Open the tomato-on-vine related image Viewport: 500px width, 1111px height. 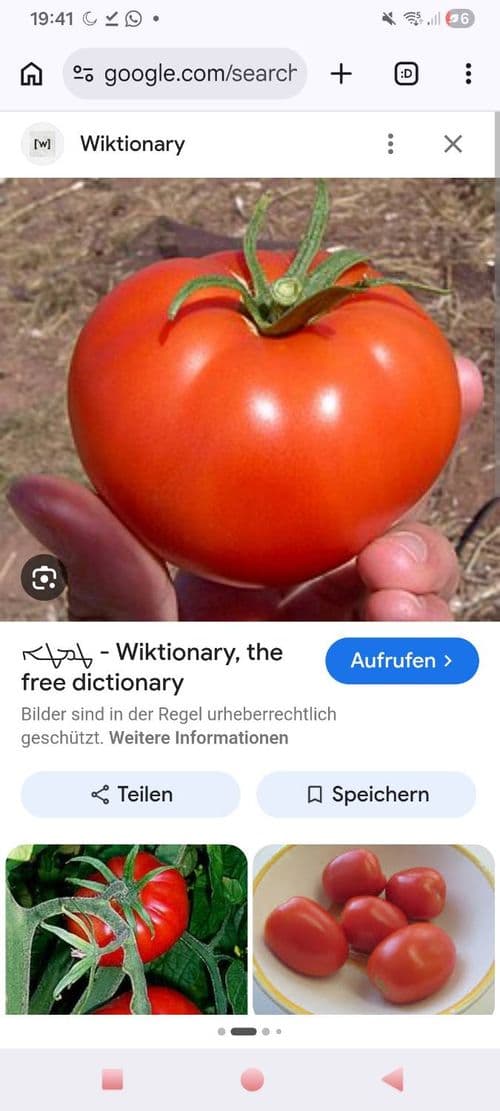click(127, 929)
